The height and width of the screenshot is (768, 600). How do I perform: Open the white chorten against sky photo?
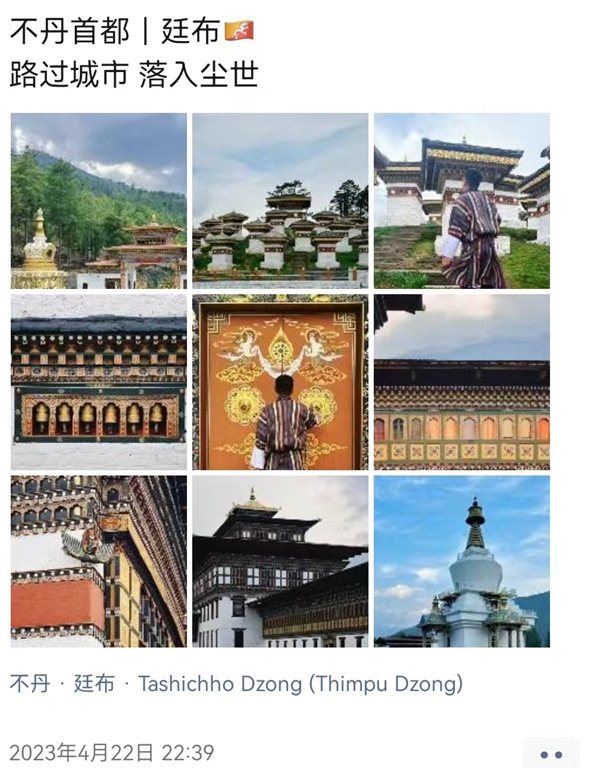pyautogui.click(x=461, y=562)
